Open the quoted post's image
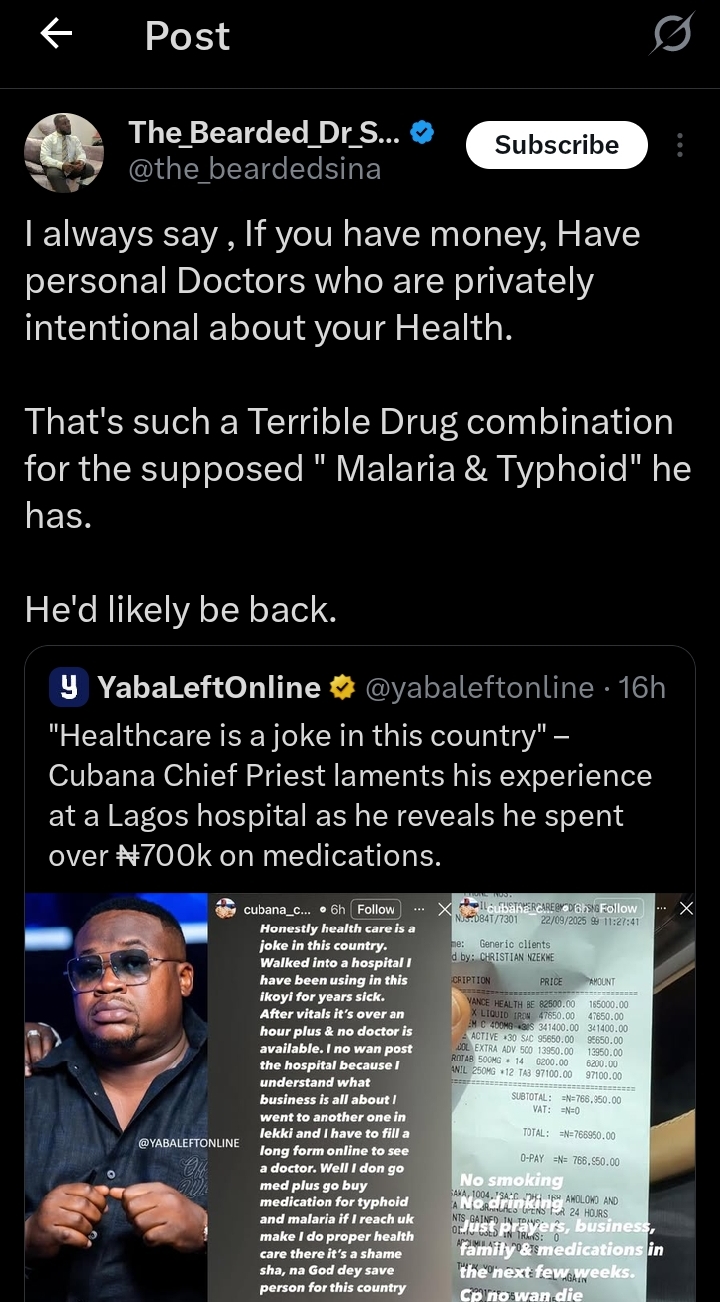720x1302 pixels. coord(360,1095)
